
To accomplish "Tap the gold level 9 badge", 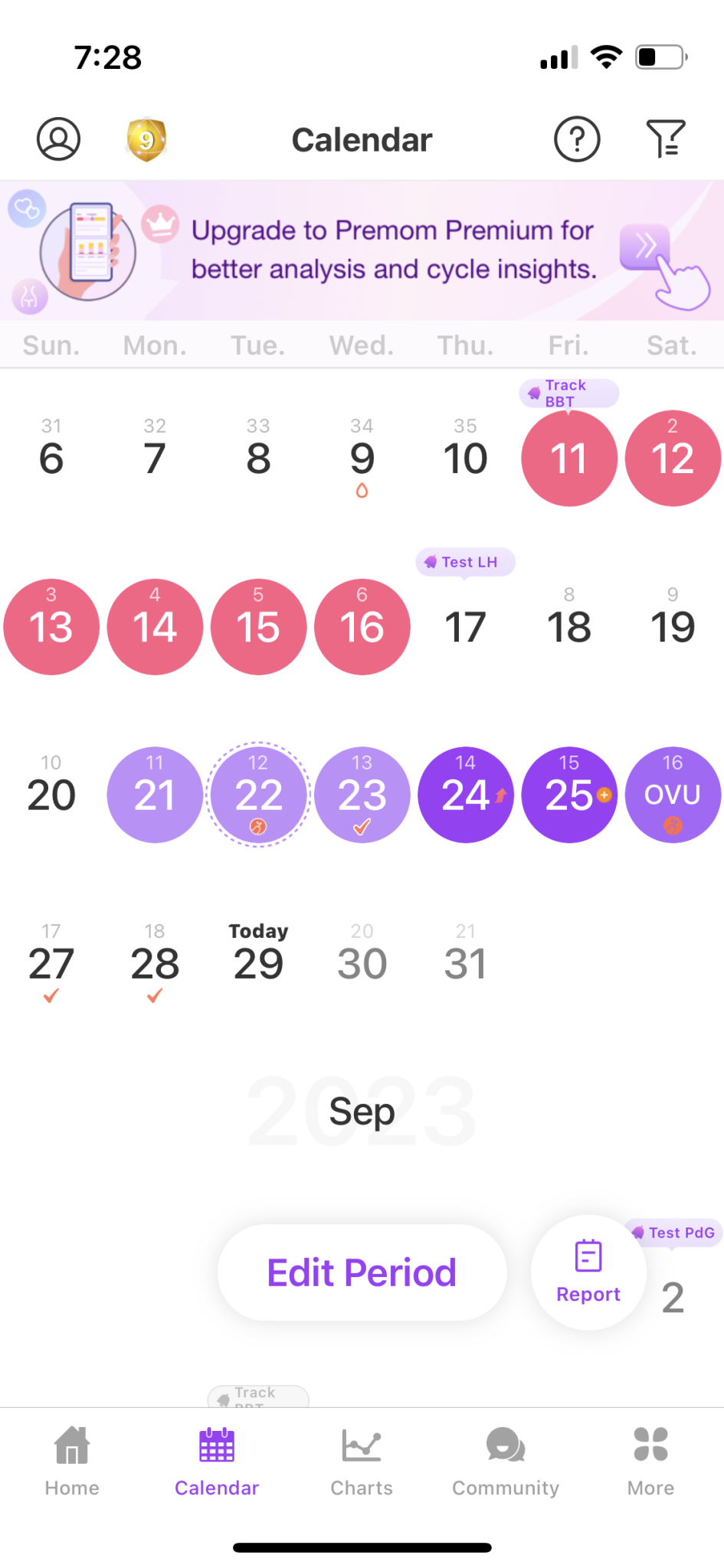I will [146, 139].
